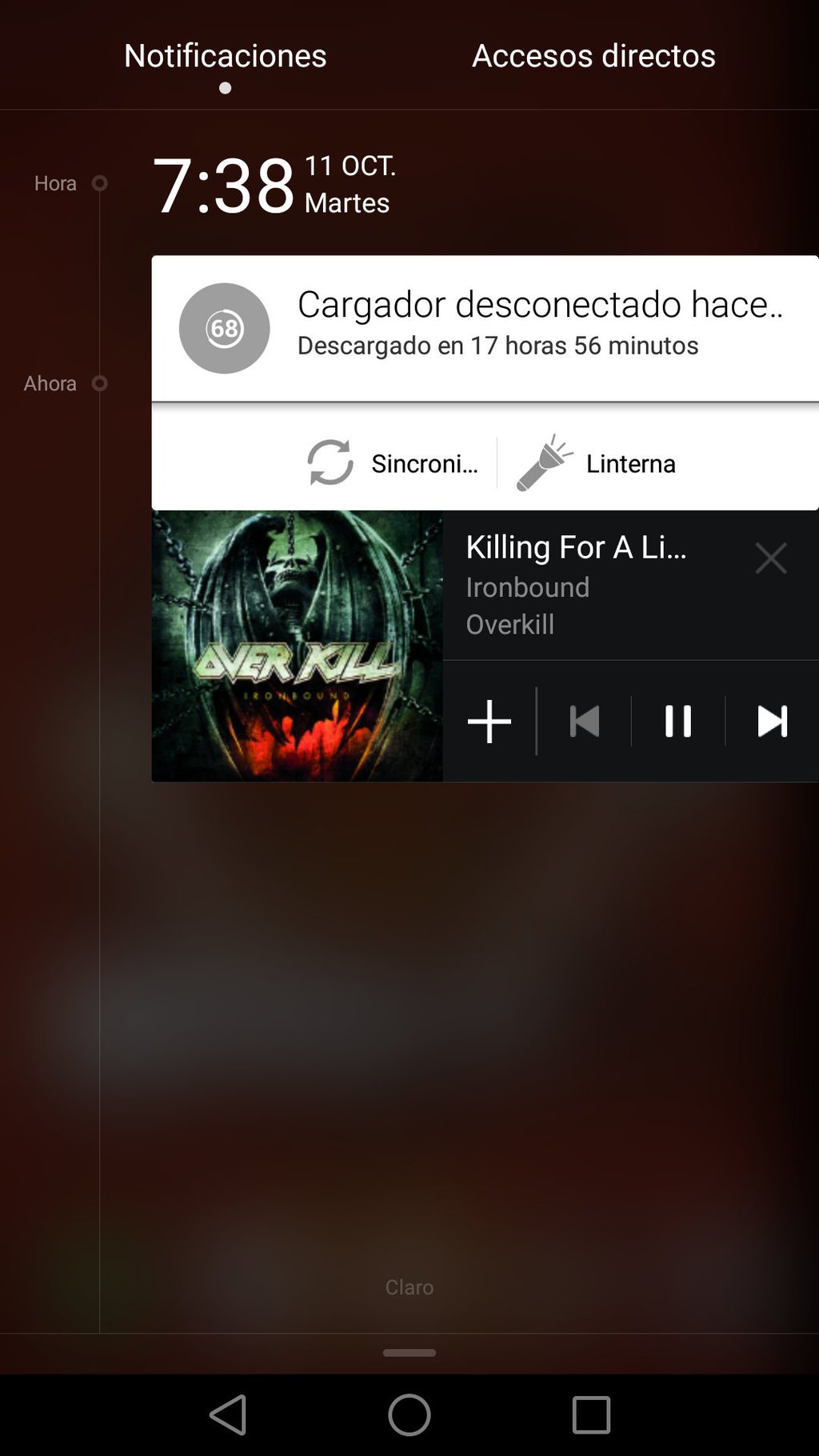Image resolution: width=819 pixels, height=1456 pixels.
Task: Tap the Sincronizar action
Action: tap(394, 463)
